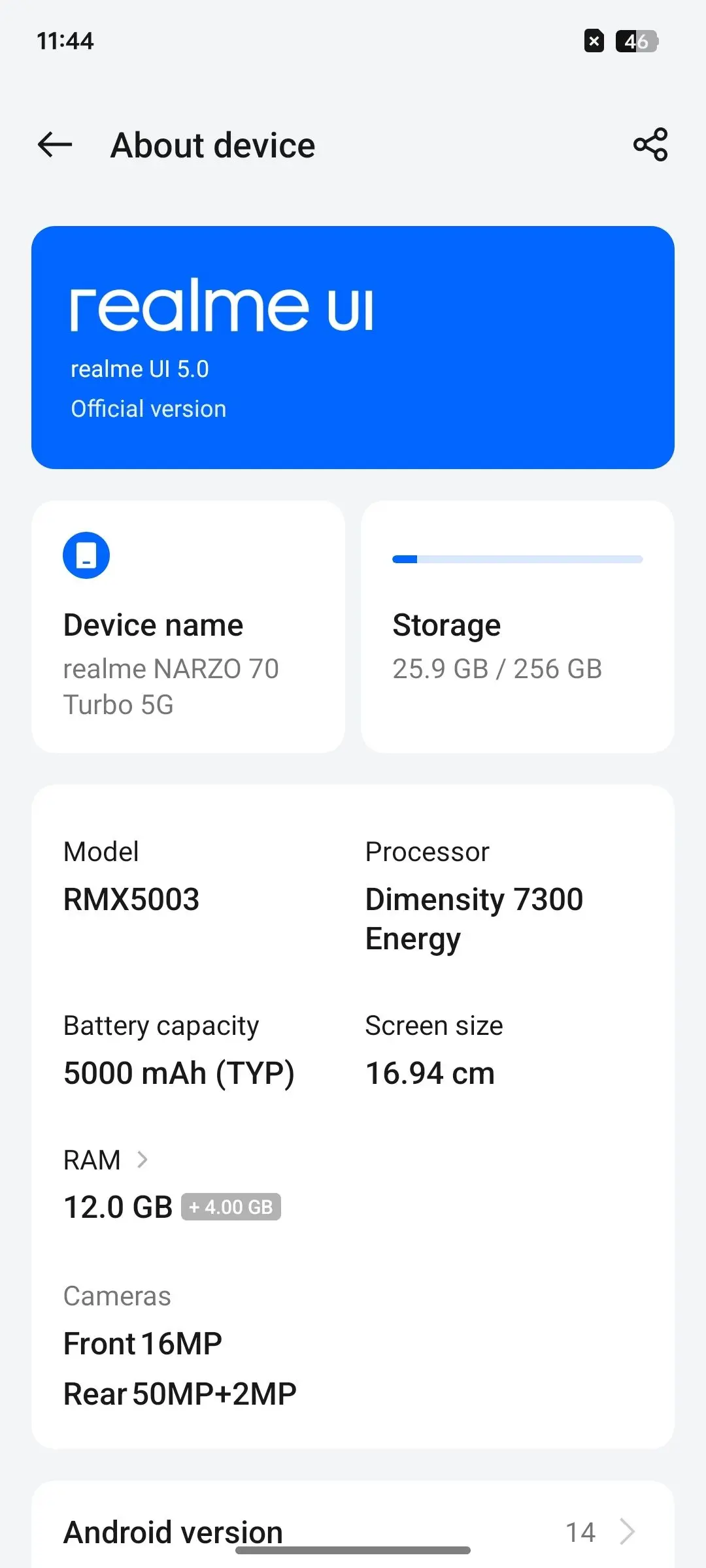Click the notification icon in status bar
Screen dimensions: 706x1568
pyautogui.click(x=593, y=41)
